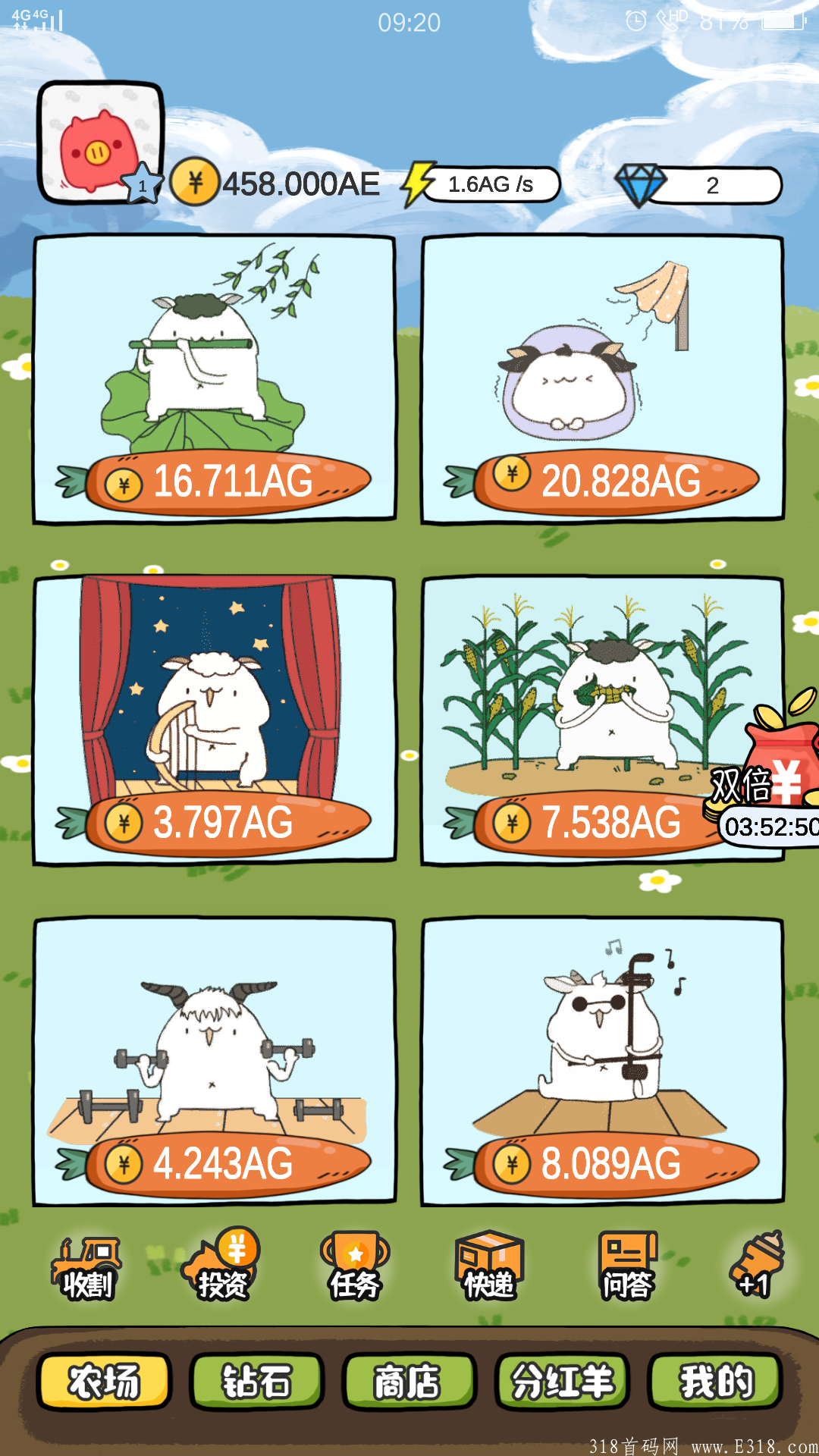Open the dumbbell goat card 4.243AG
The width and height of the screenshot is (819, 1456).
pyautogui.click(x=215, y=1062)
